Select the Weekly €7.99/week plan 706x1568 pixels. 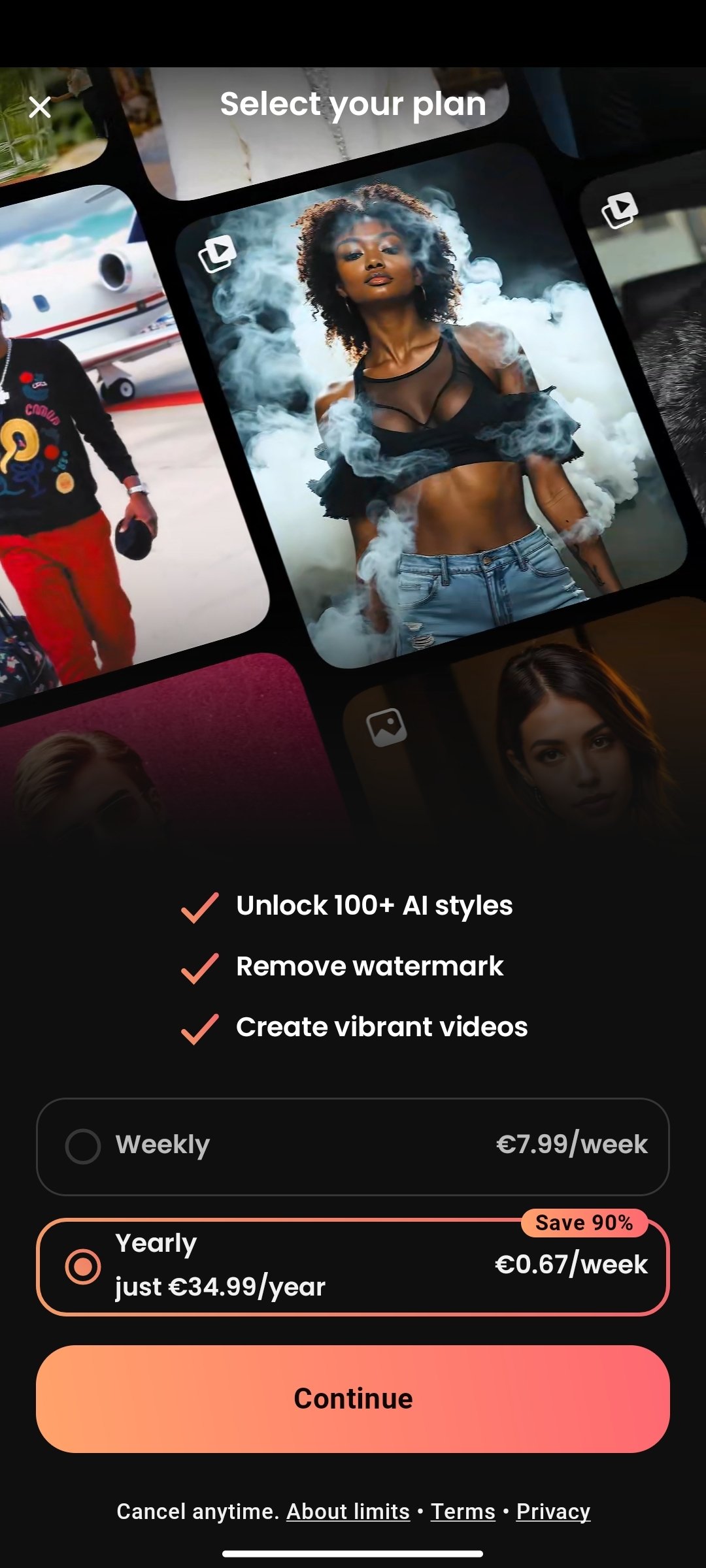point(352,1146)
